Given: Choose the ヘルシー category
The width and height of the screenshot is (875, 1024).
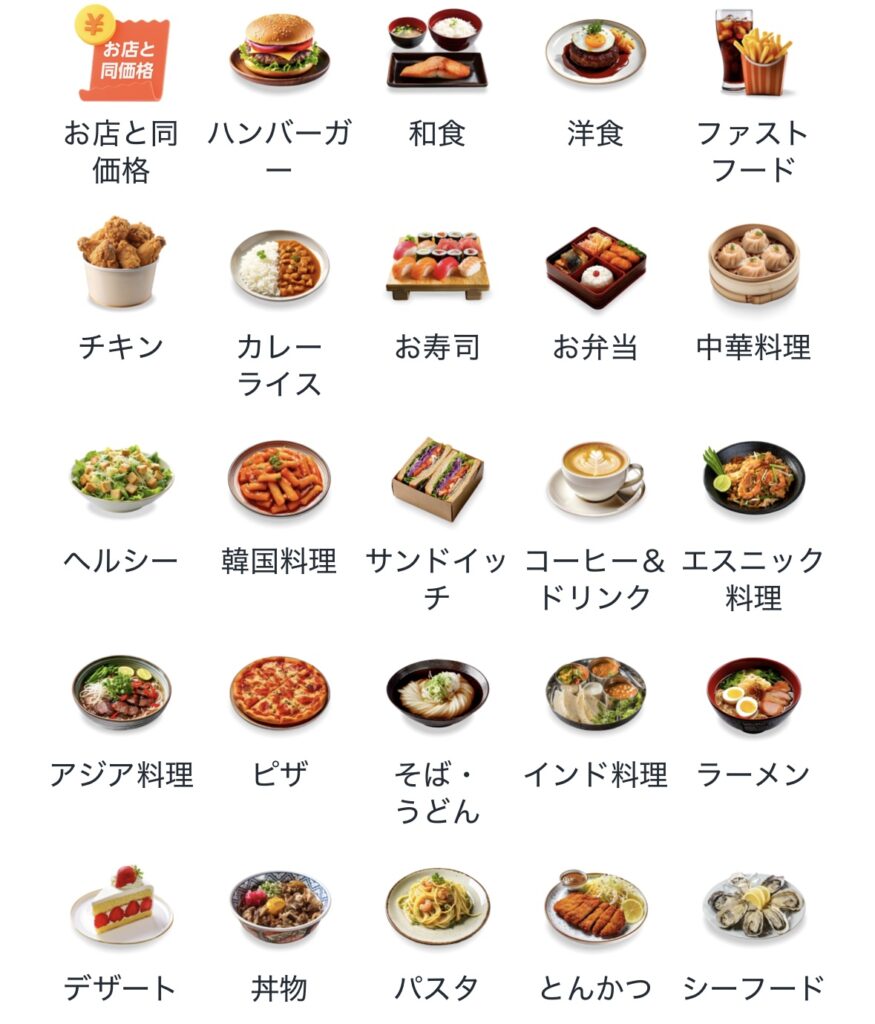Looking at the screenshot, I should pyautogui.click(x=121, y=478).
